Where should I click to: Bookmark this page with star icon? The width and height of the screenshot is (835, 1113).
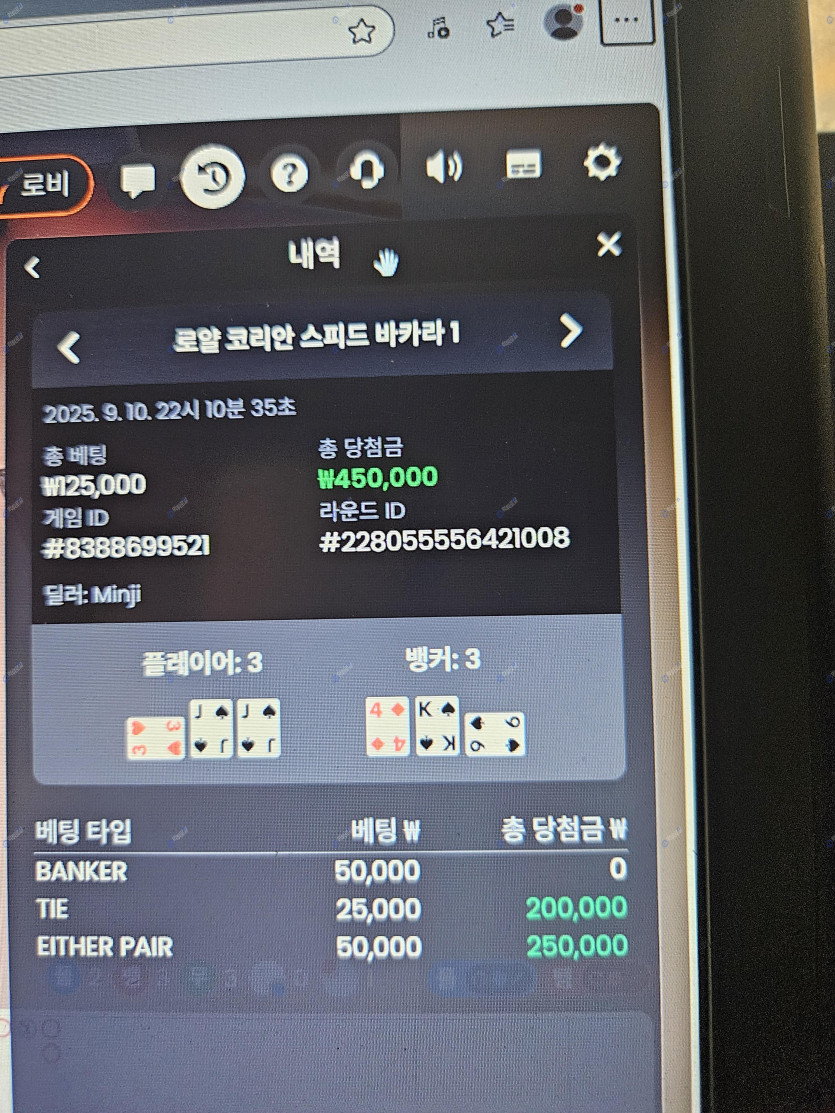click(x=361, y=31)
